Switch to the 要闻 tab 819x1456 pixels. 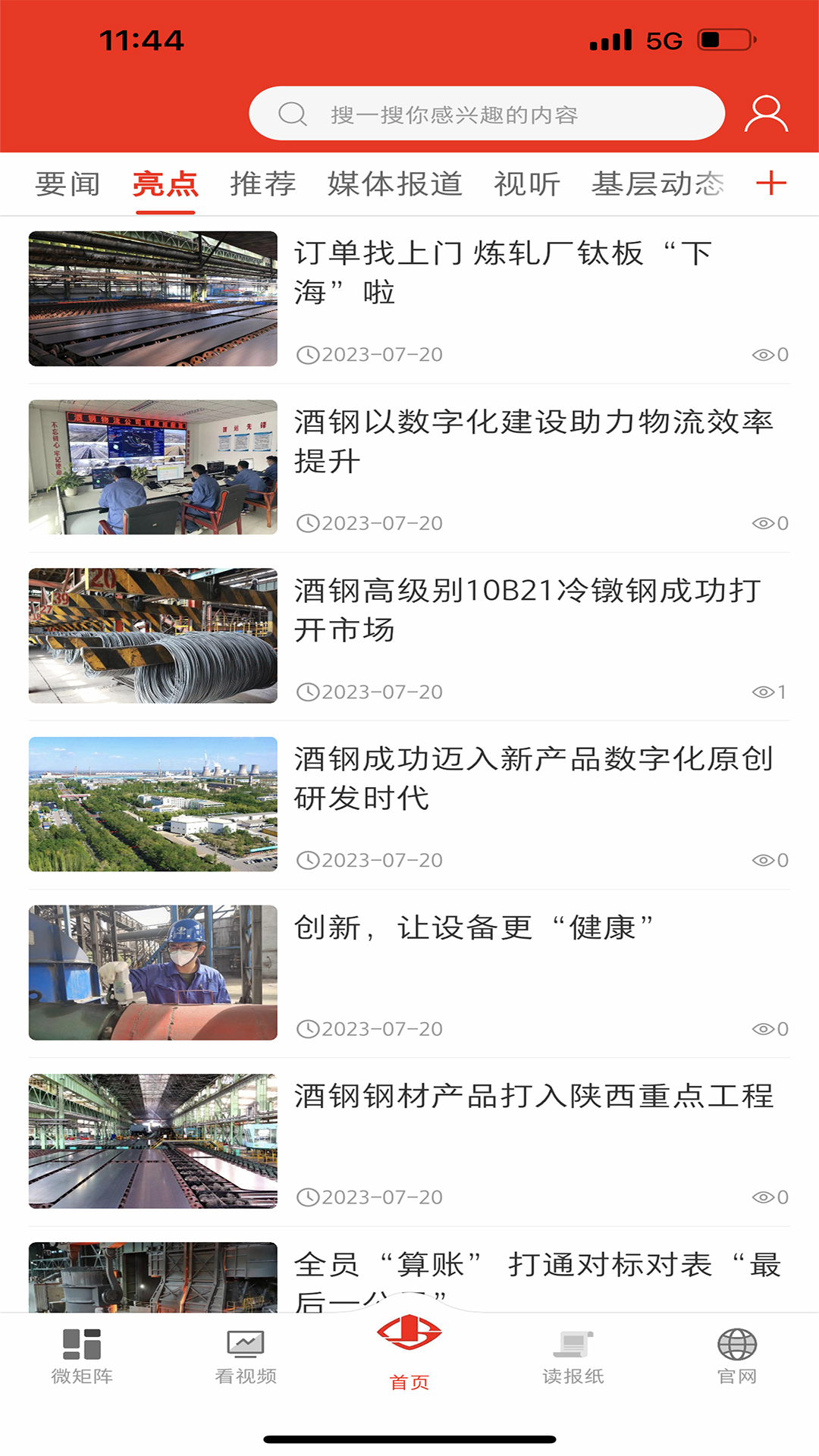click(67, 184)
